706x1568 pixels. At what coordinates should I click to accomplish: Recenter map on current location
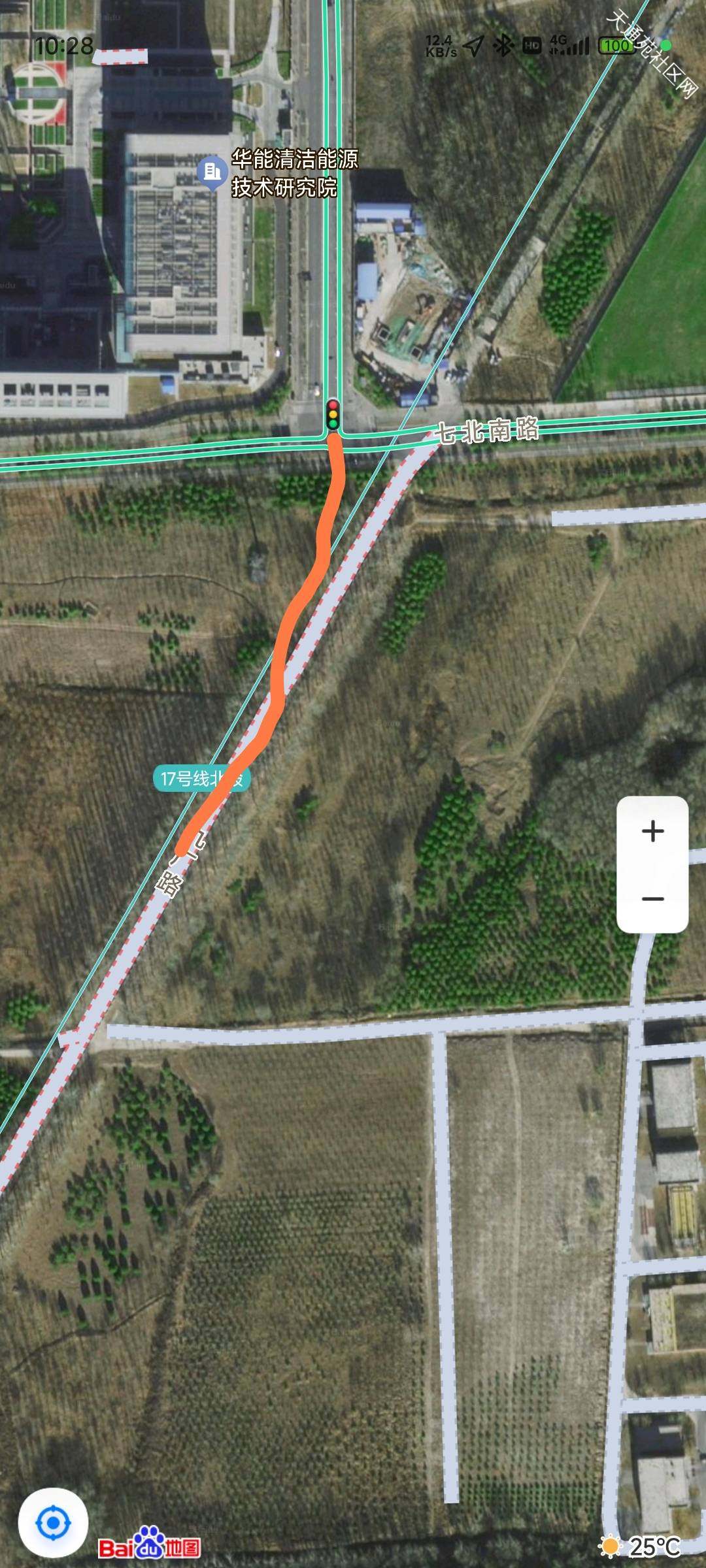click(53, 1523)
